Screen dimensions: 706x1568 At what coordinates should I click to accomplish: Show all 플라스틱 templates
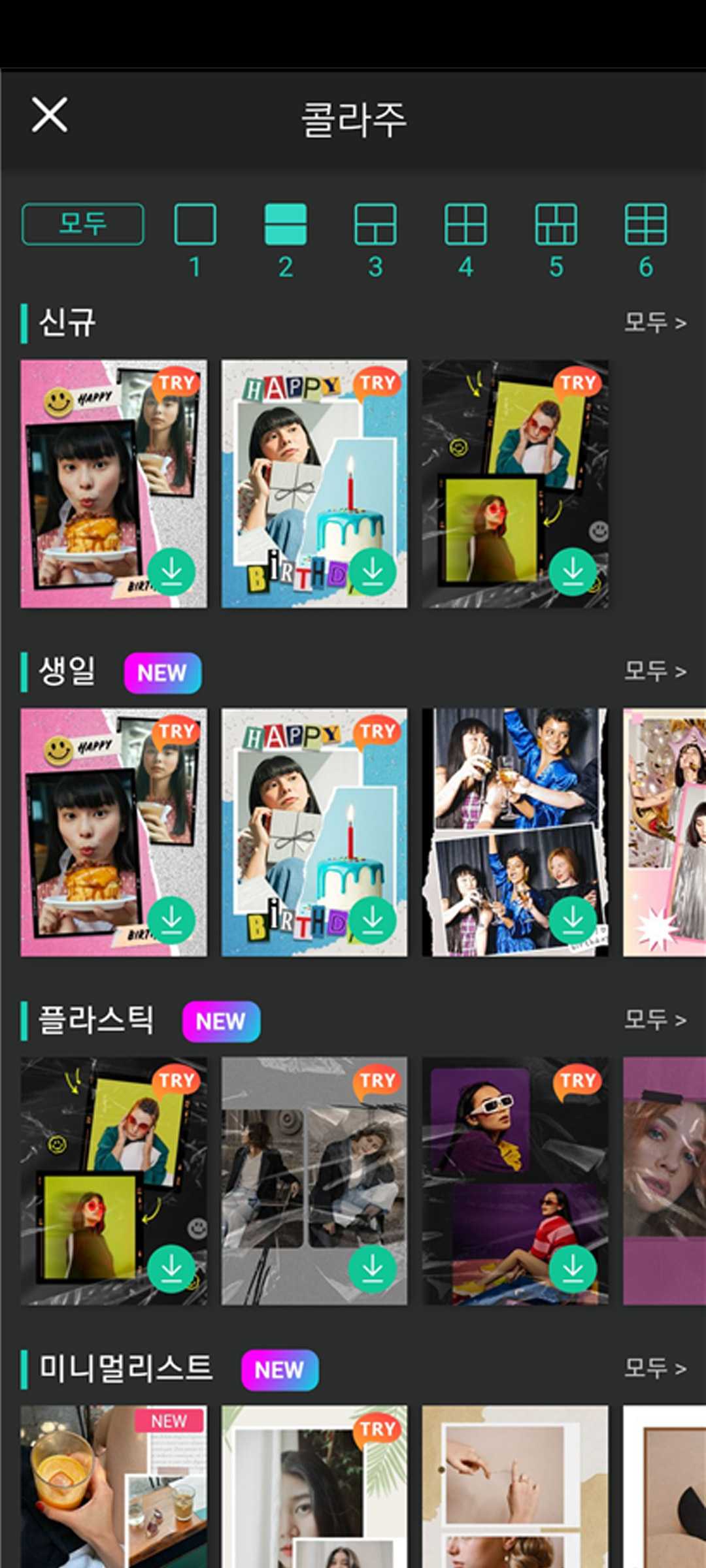click(x=654, y=1019)
